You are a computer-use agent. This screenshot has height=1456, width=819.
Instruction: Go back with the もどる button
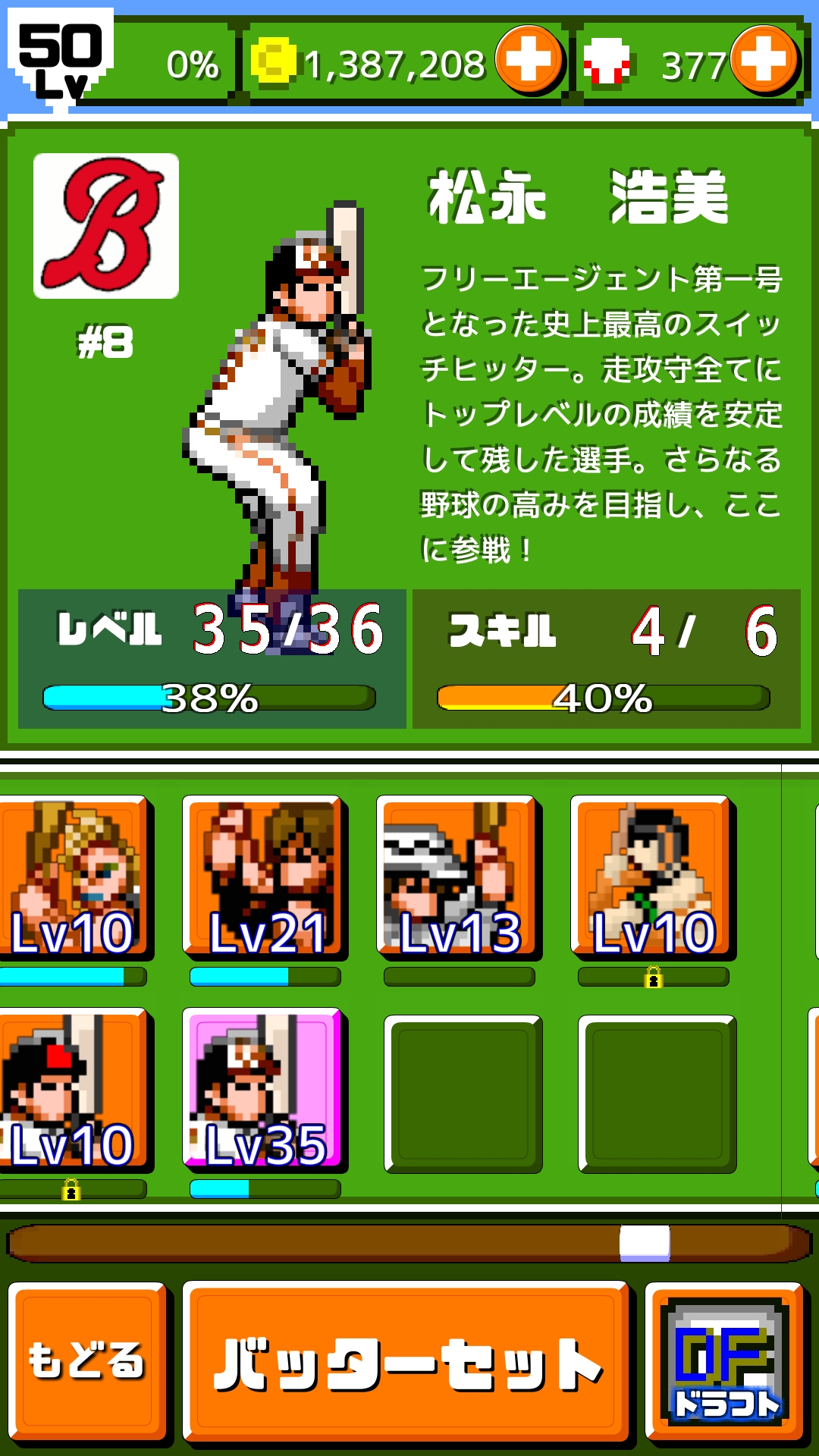(87, 1360)
